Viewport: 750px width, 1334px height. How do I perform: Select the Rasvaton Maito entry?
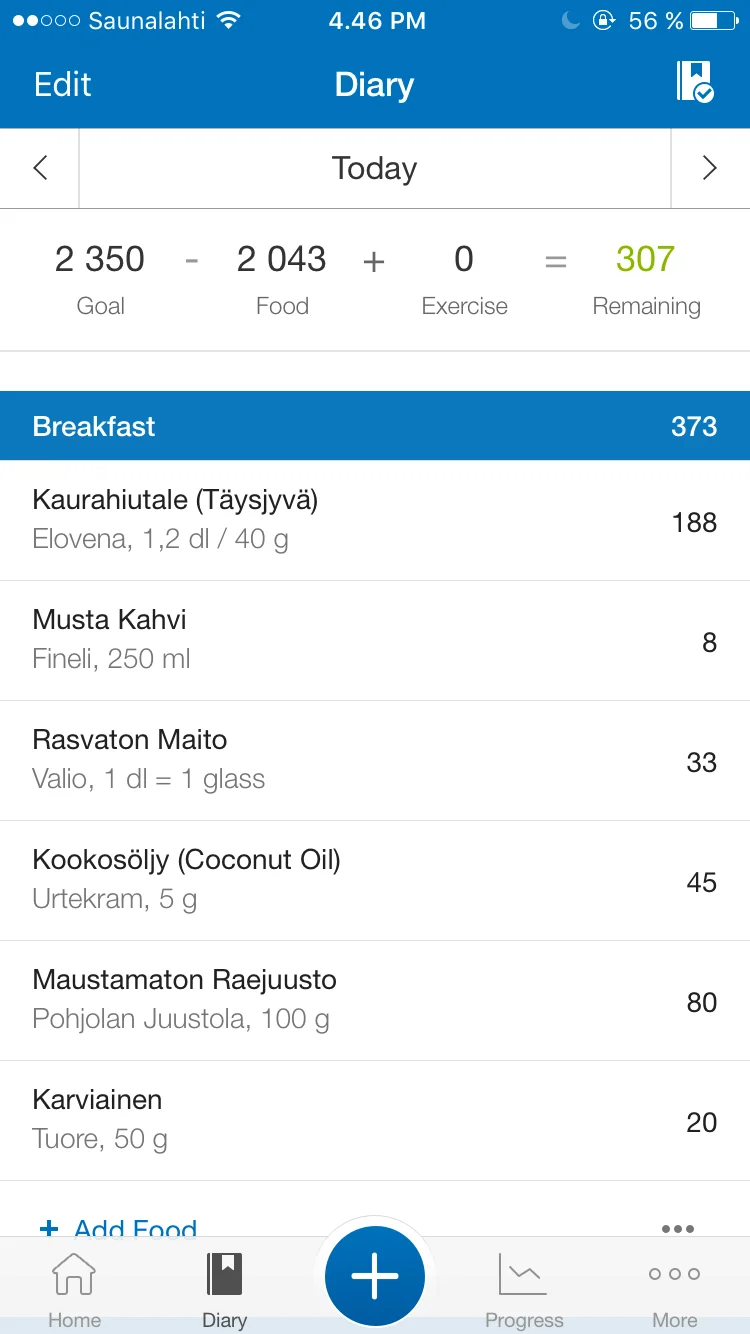[375, 760]
